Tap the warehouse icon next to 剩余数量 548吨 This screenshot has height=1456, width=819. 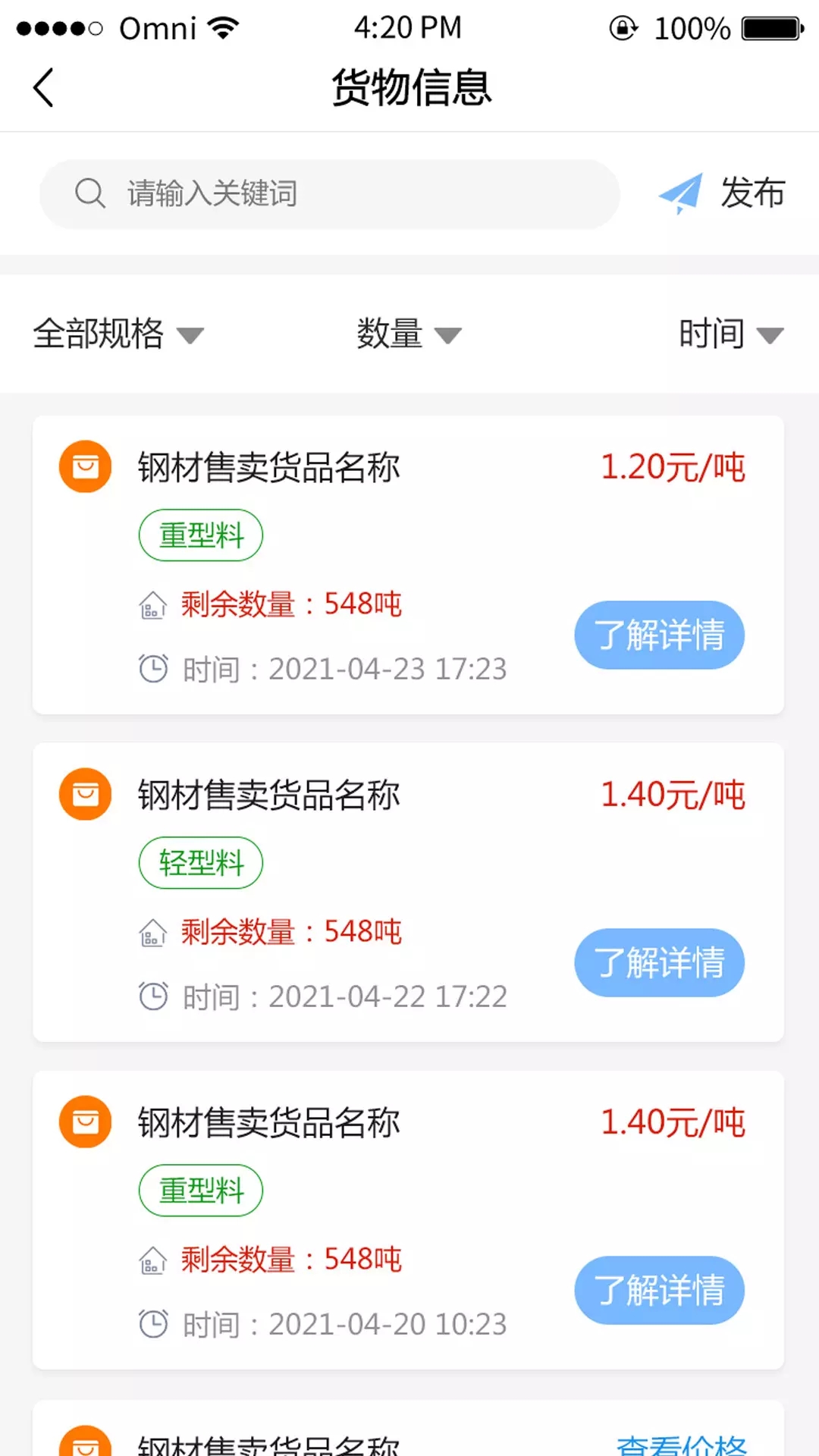click(x=153, y=605)
